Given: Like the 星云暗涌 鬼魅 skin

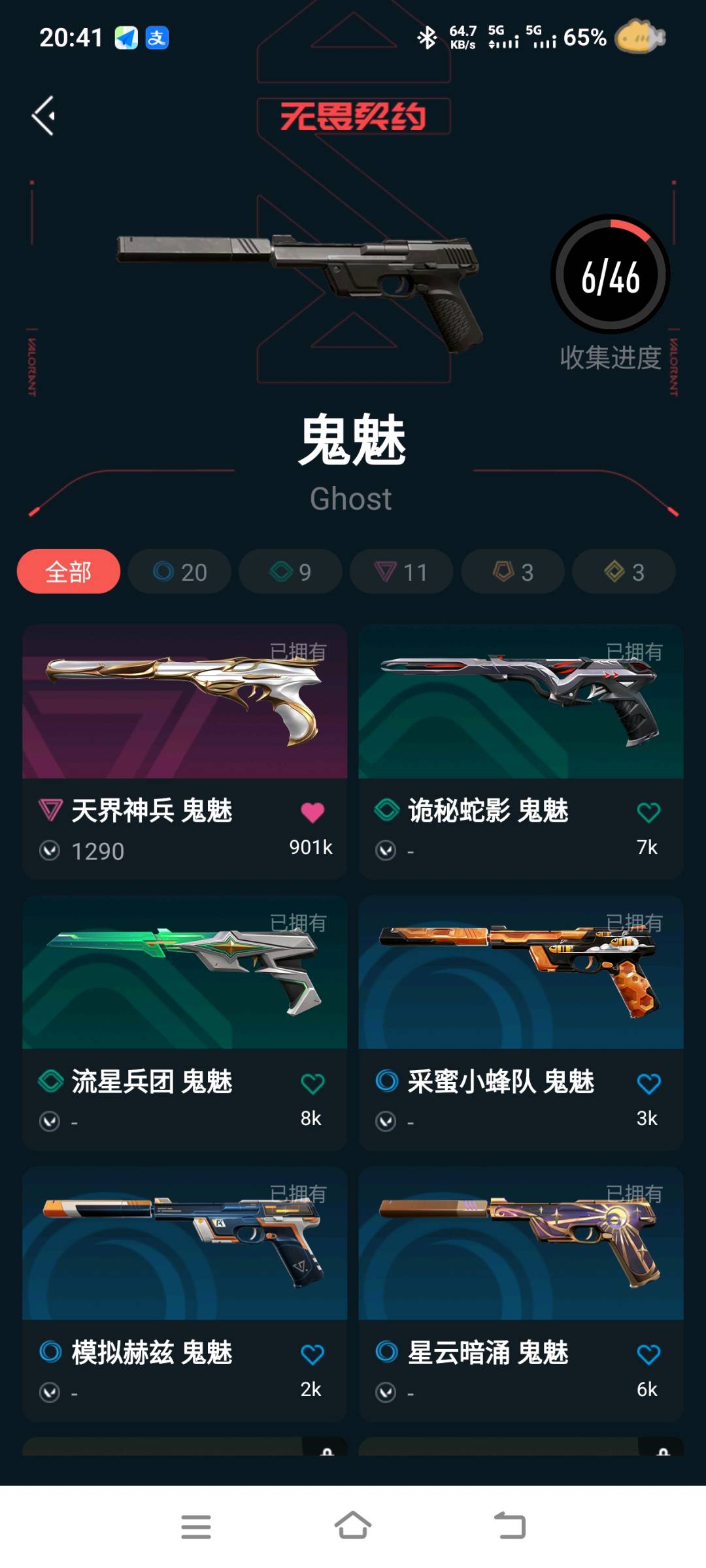Looking at the screenshot, I should click(648, 1354).
